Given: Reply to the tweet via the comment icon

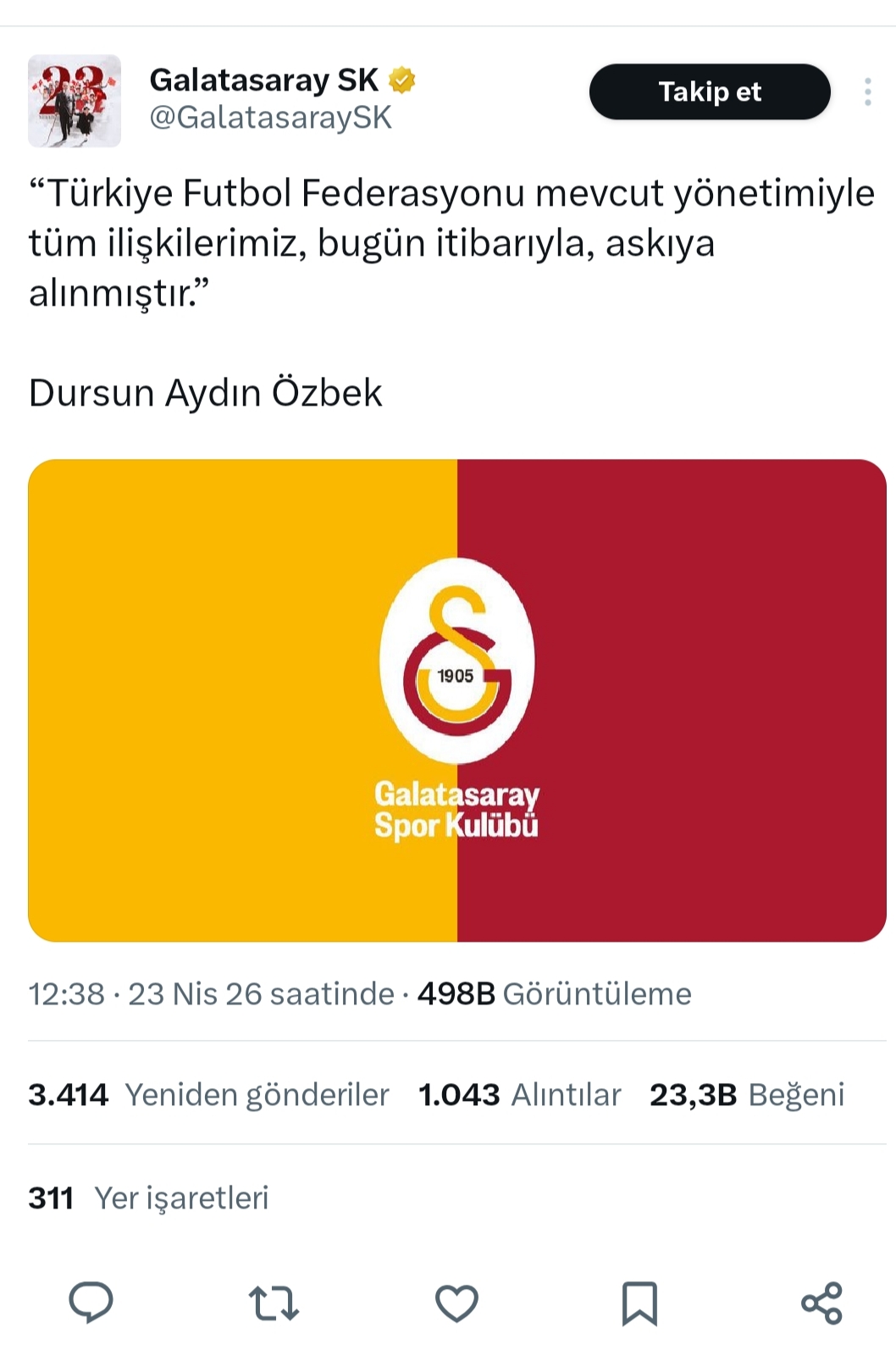Looking at the screenshot, I should (91, 1302).
